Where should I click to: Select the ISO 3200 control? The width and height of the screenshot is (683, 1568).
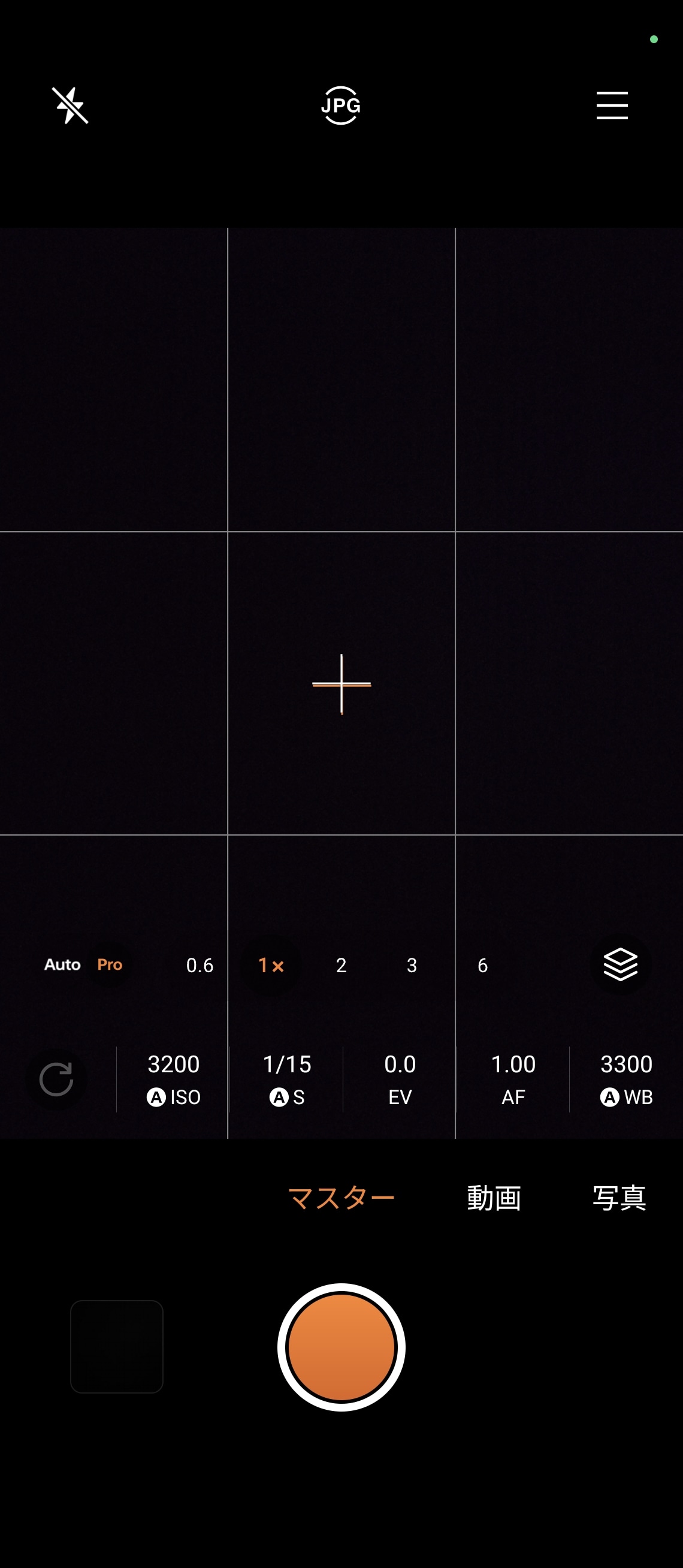click(x=173, y=1064)
